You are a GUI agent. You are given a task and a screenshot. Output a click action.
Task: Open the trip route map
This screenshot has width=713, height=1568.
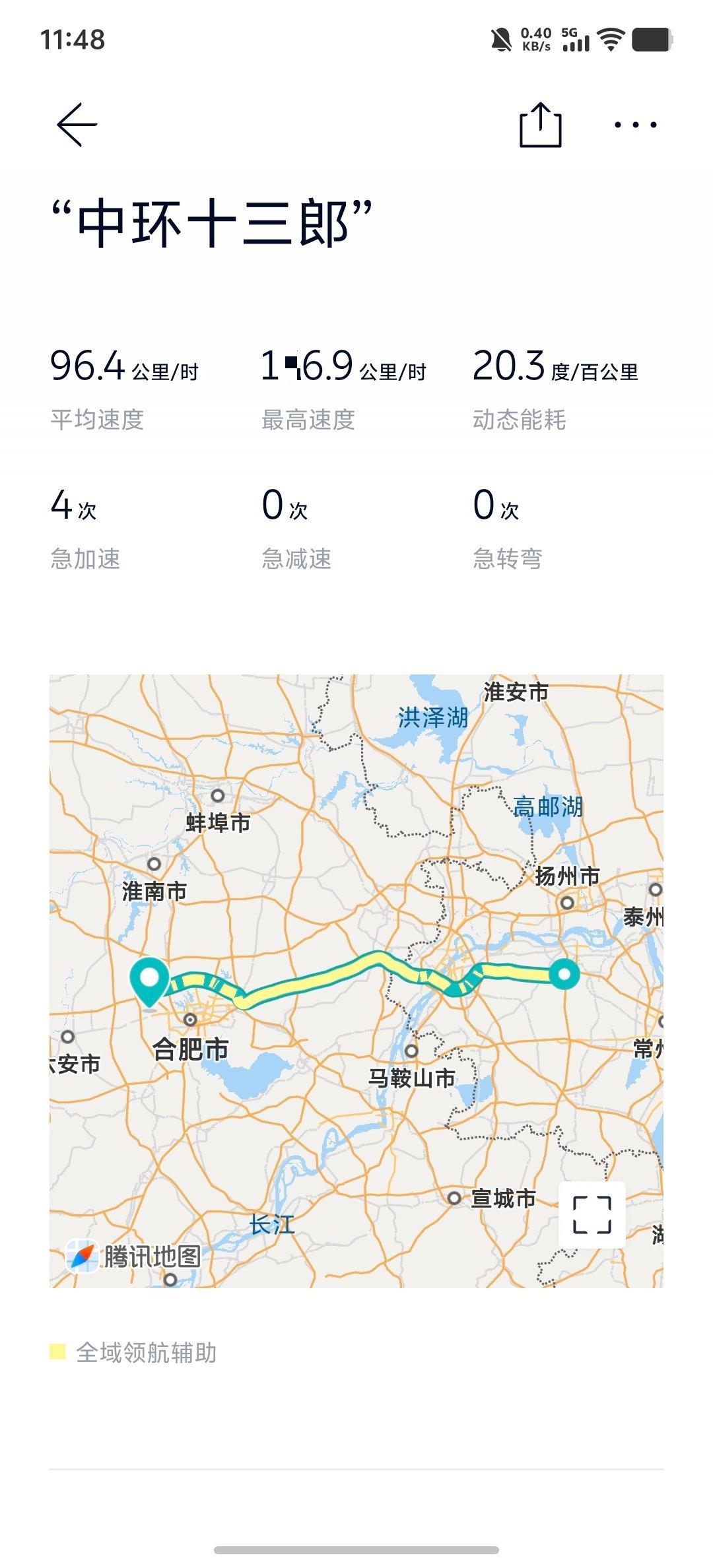356,981
